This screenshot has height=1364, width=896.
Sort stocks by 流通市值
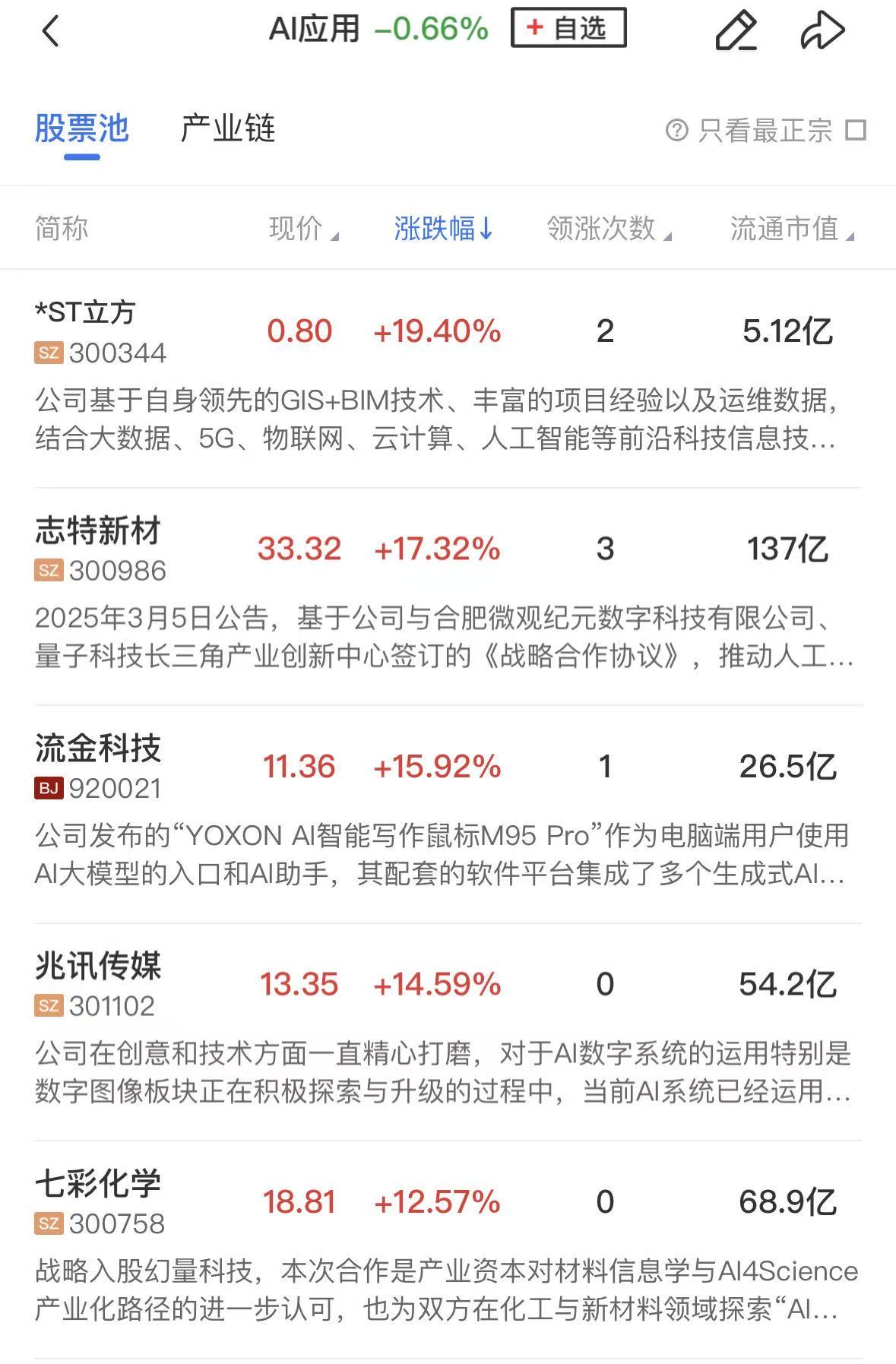click(791, 228)
